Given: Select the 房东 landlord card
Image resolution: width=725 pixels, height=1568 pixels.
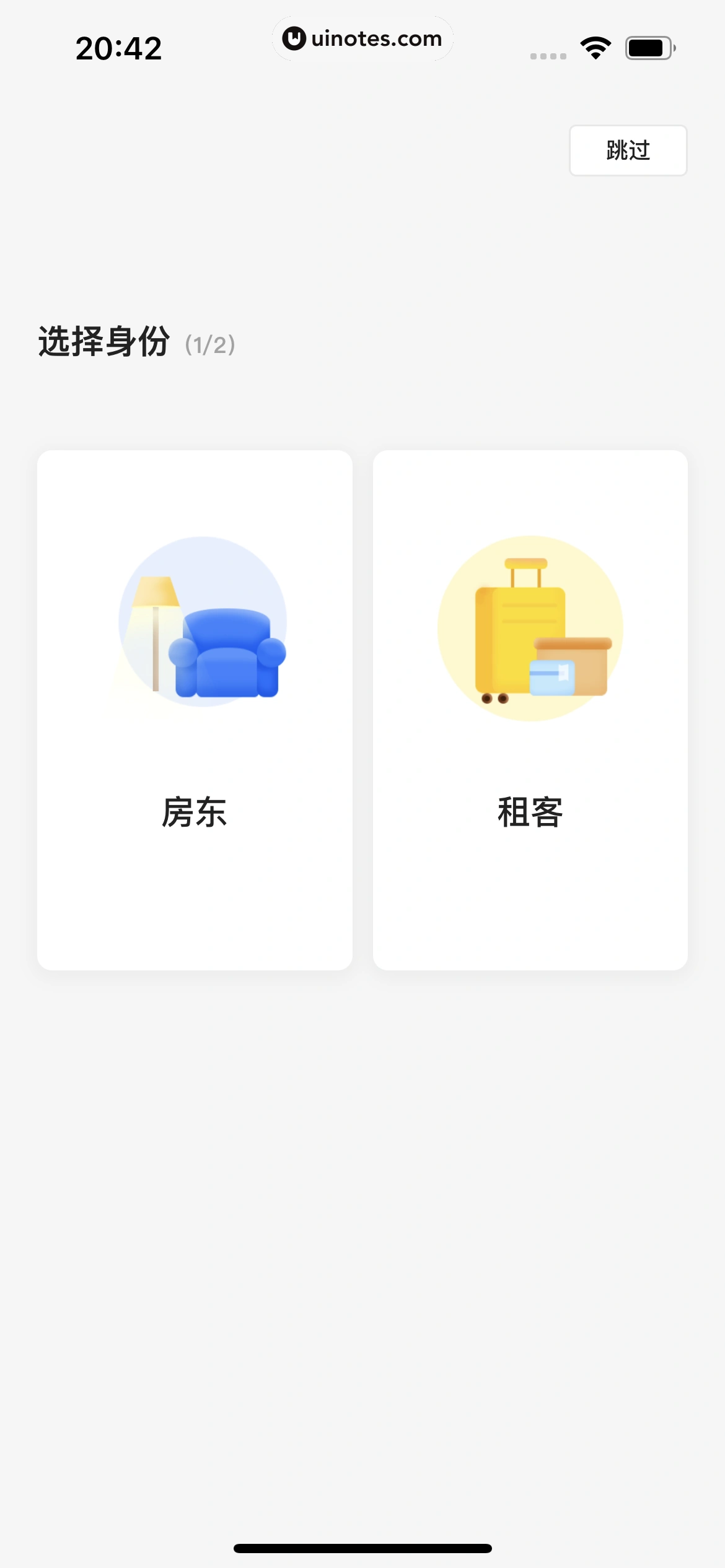Looking at the screenshot, I should click(195, 710).
